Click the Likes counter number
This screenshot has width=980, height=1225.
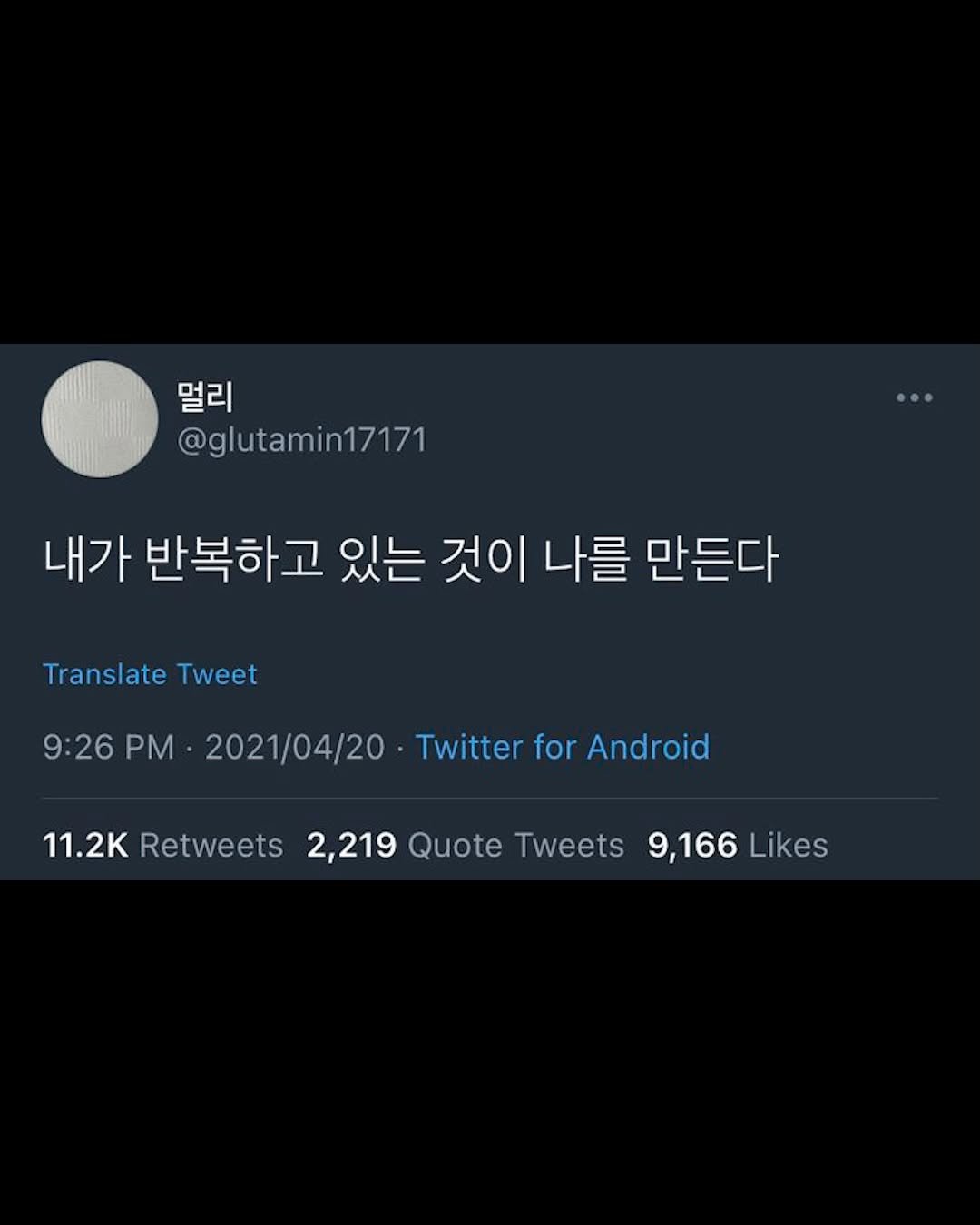point(692,845)
